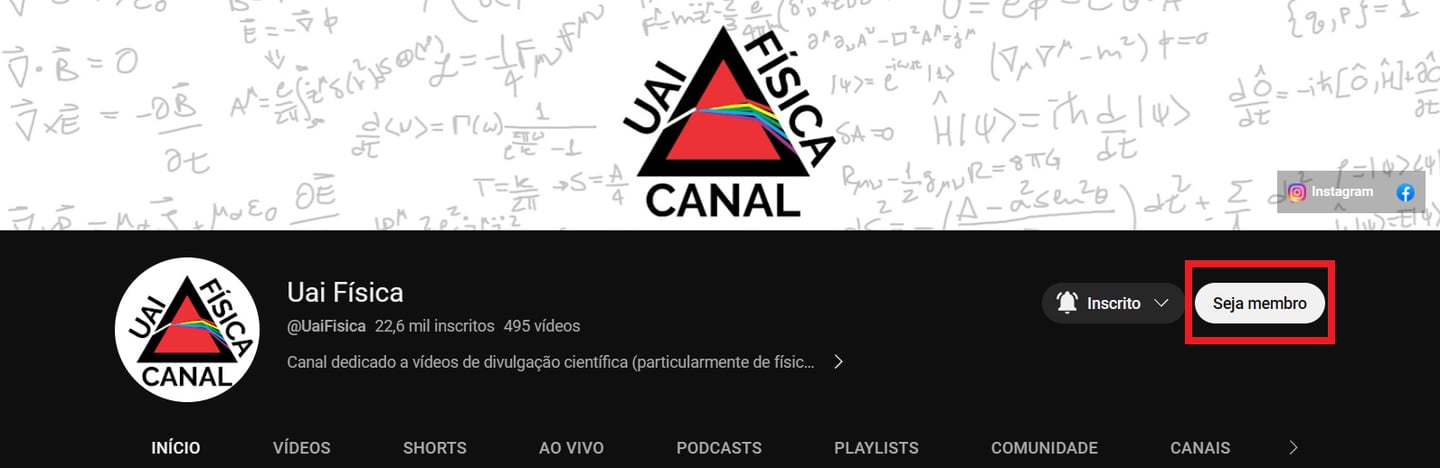View the Comunidade tab

click(1044, 447)
